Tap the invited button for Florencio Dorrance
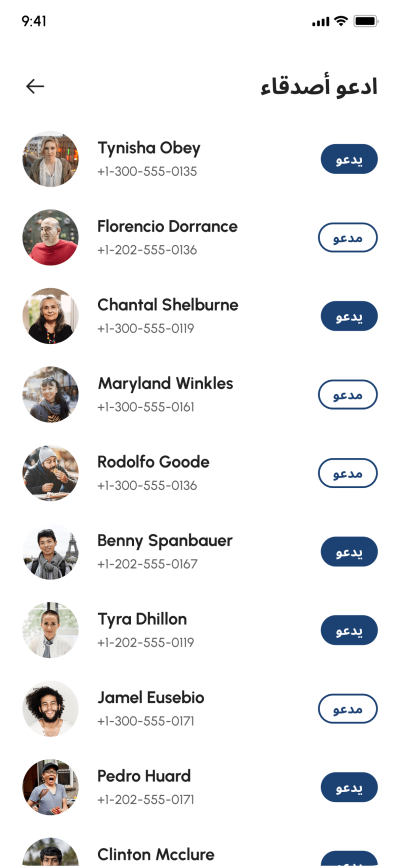Image resolution: width=400 pixels, height=866 pixels. [x=348, y=237]
